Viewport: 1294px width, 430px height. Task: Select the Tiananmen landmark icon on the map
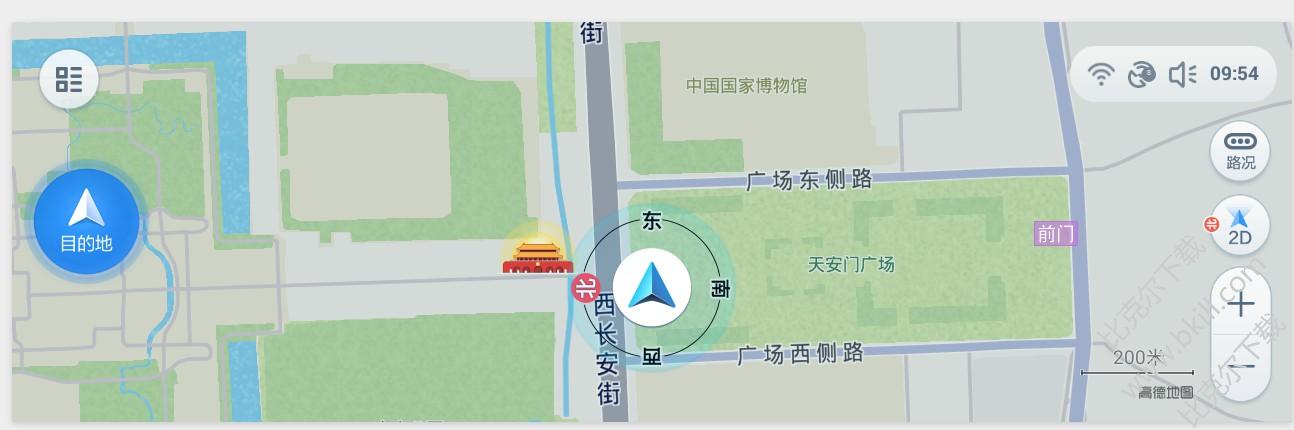[x=536, y=256]
